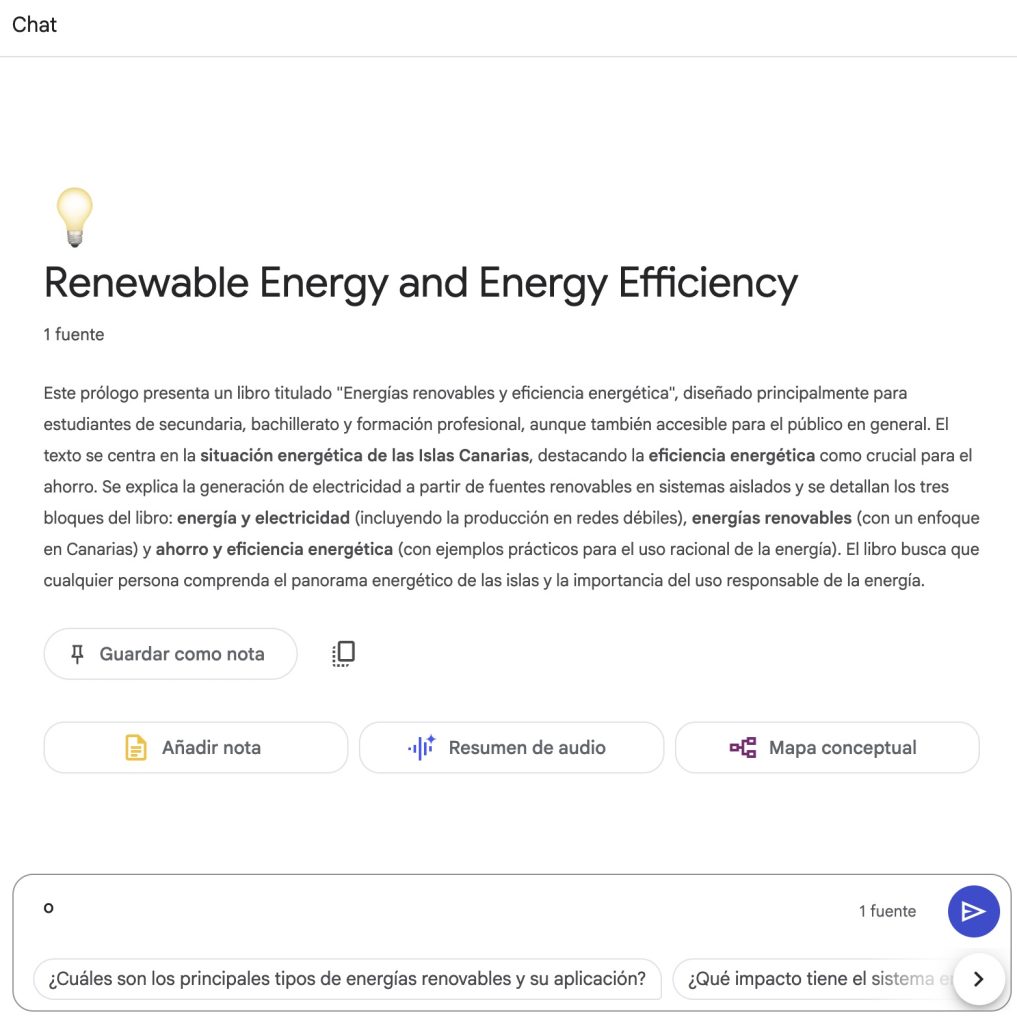
Task: Choose suggestion about principales tipos de energías renovables
Action: tap(347, 978)
